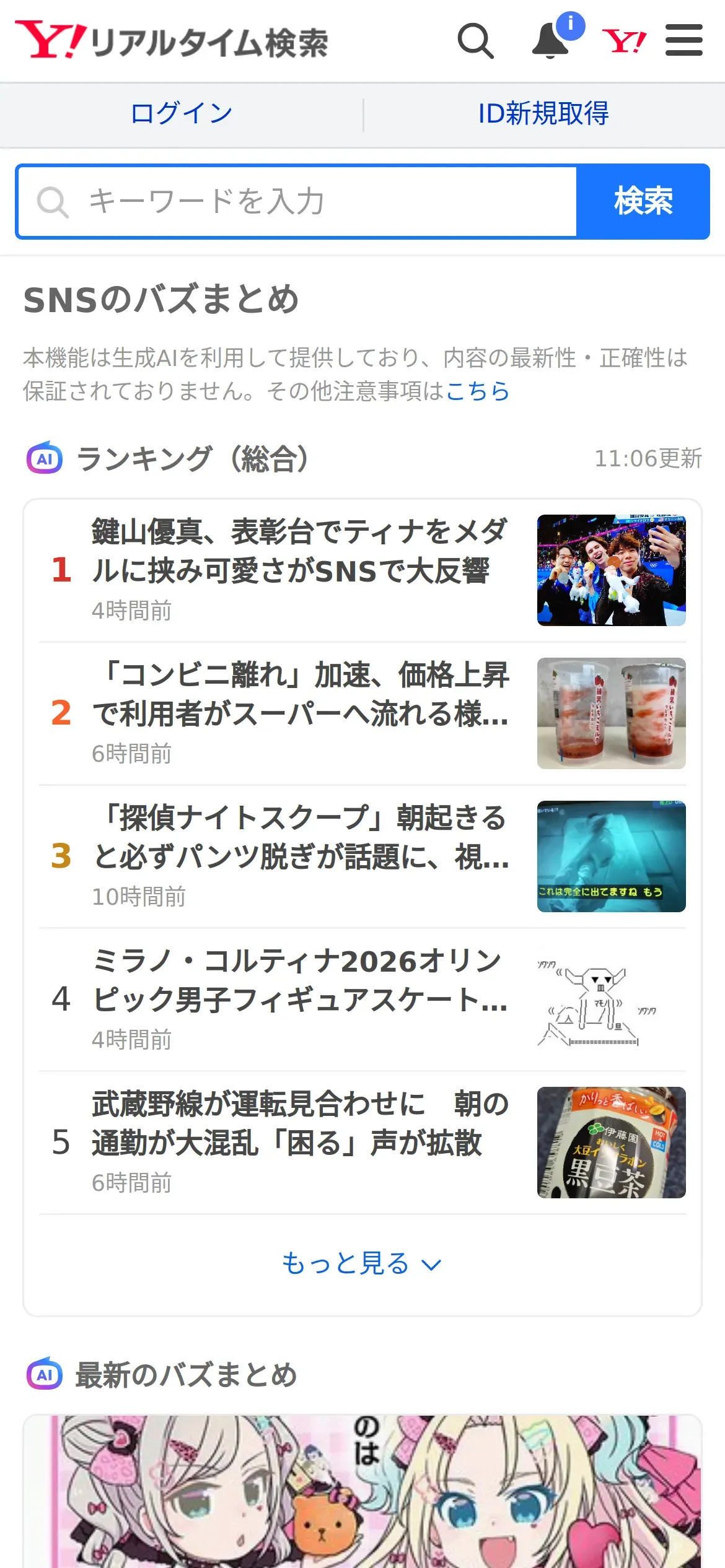725x1568 pixels.
Task: Go to Yahoo! Japan home logo
Action: [624, 41]
